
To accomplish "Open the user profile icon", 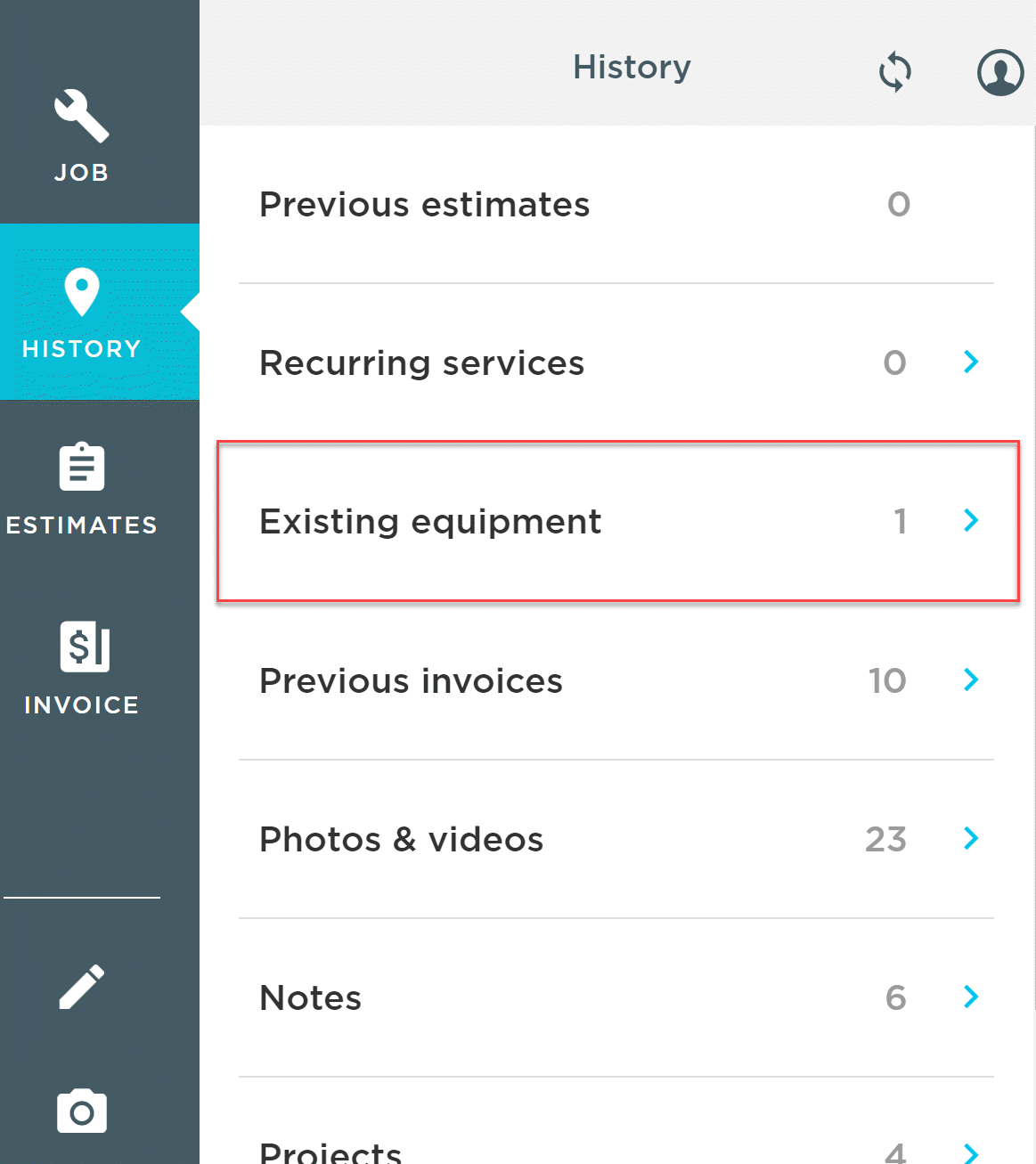I will click(x=999, y=72).
